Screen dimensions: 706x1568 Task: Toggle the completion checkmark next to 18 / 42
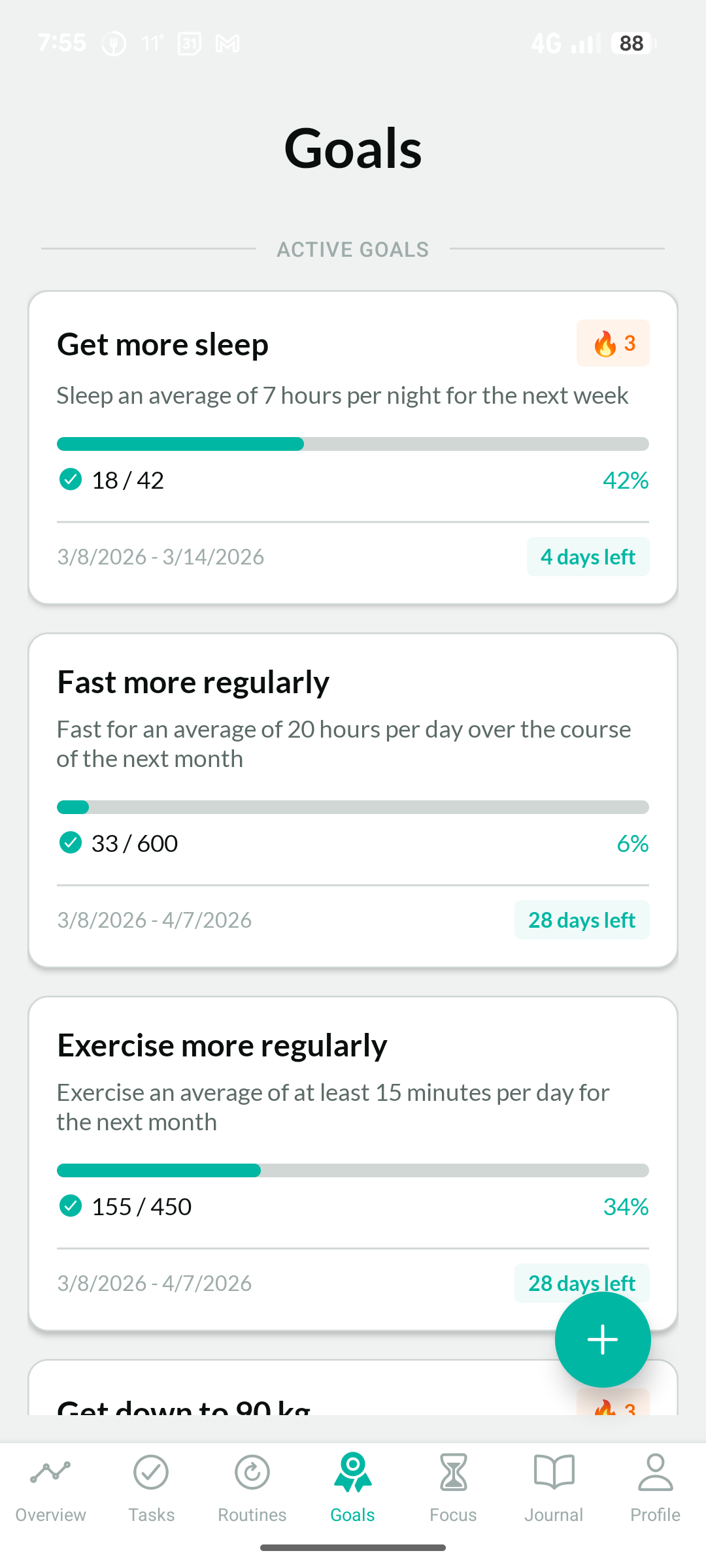coord(71,480)
